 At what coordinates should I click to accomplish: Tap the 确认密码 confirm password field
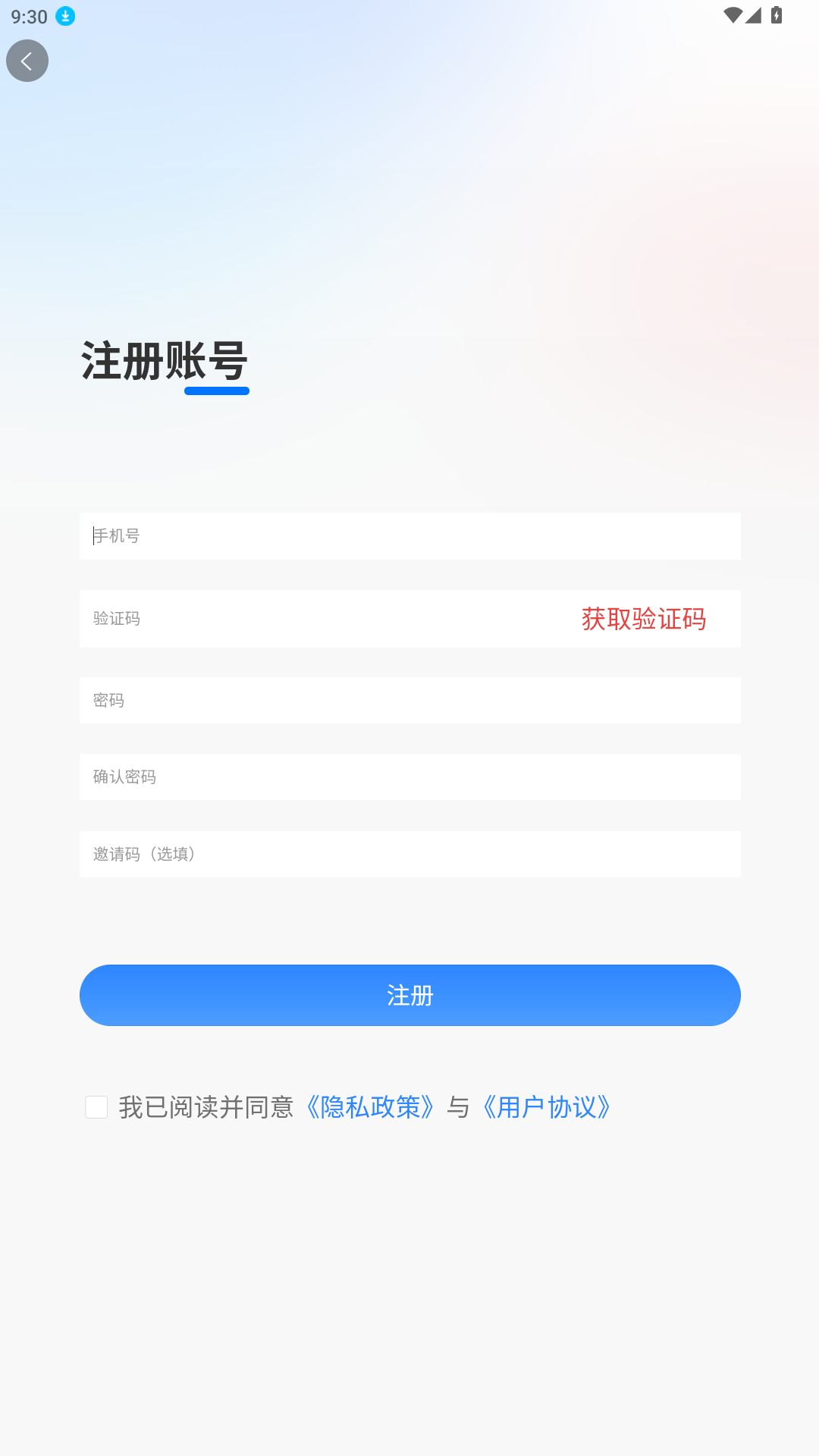coord(409,777)
